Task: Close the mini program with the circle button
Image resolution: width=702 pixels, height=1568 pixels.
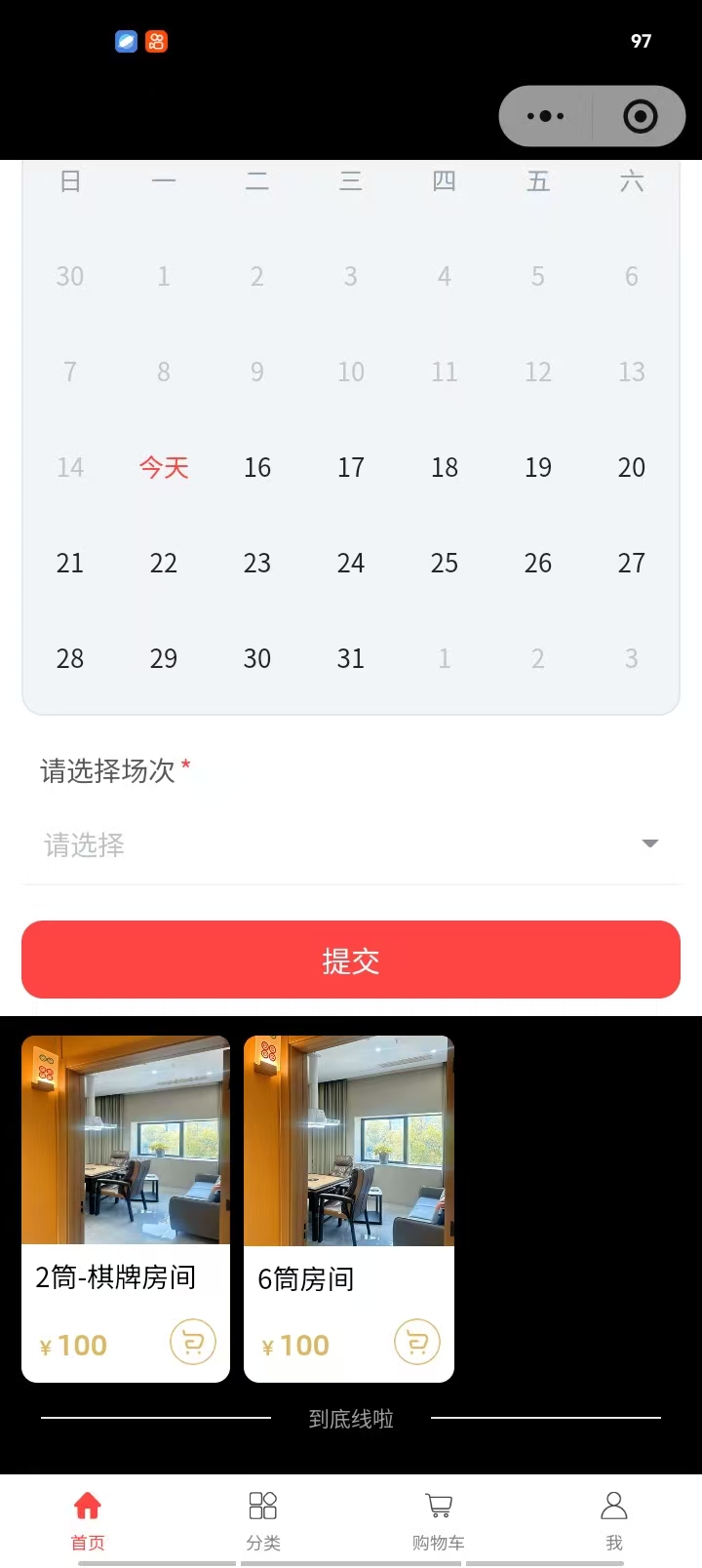Action: [640, 116]
